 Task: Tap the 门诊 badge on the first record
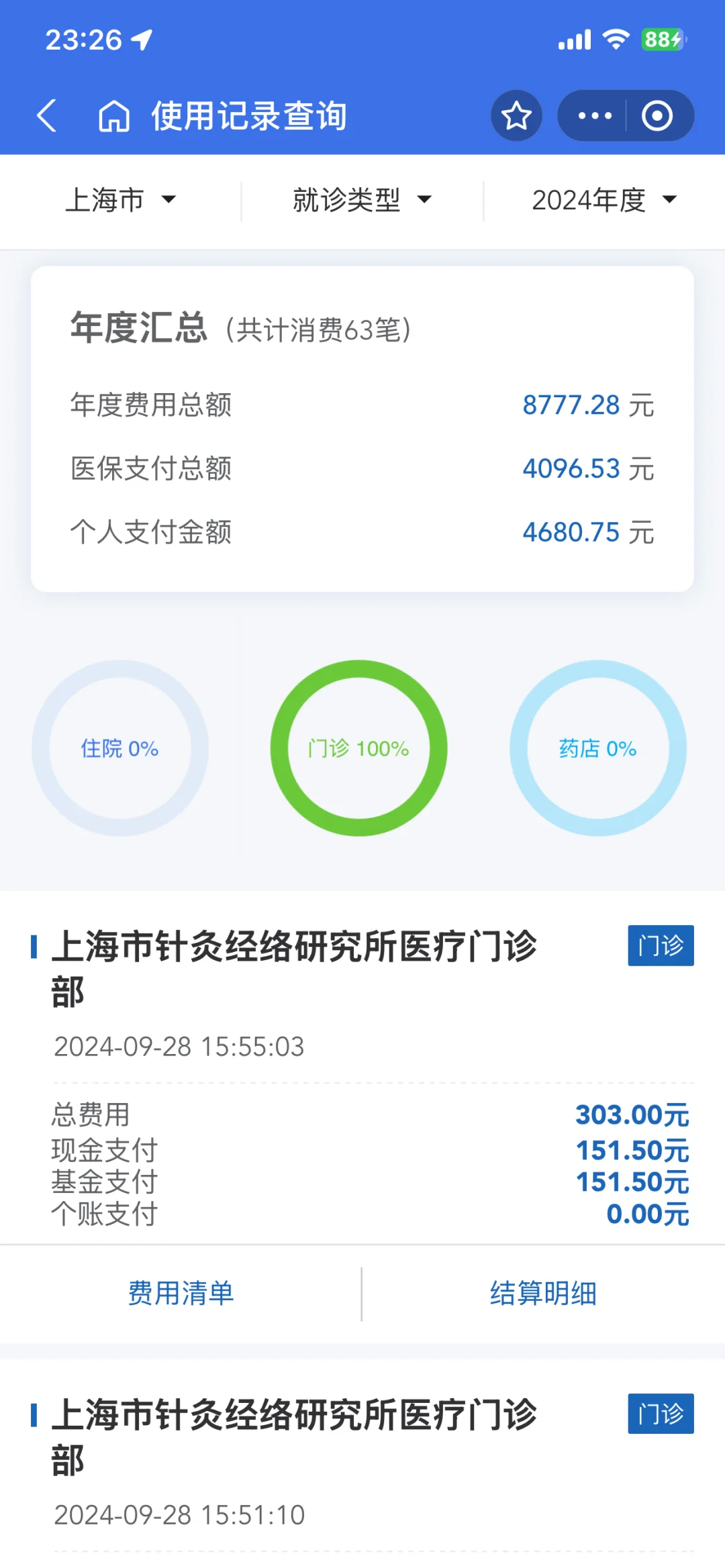coord(661,946)
